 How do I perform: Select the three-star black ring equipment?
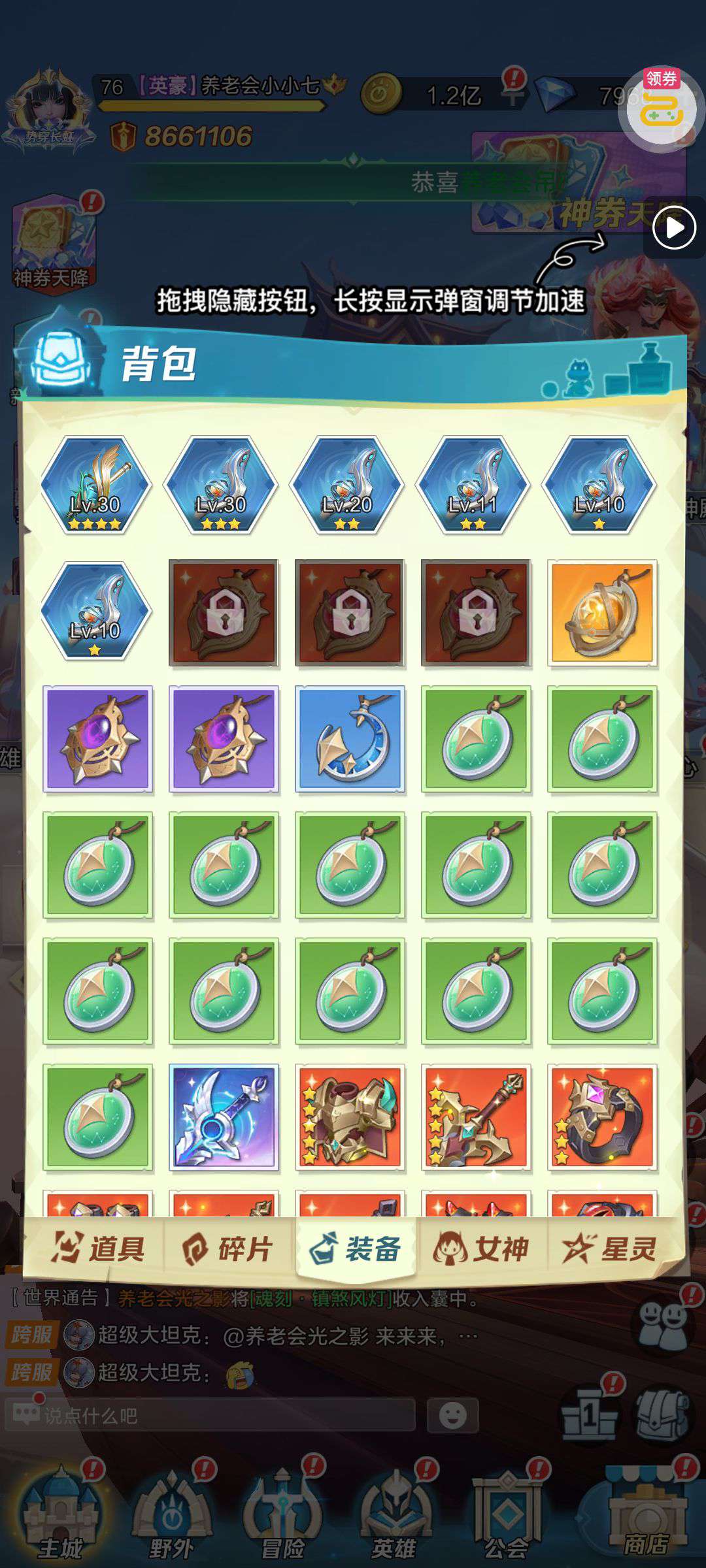602,1117
